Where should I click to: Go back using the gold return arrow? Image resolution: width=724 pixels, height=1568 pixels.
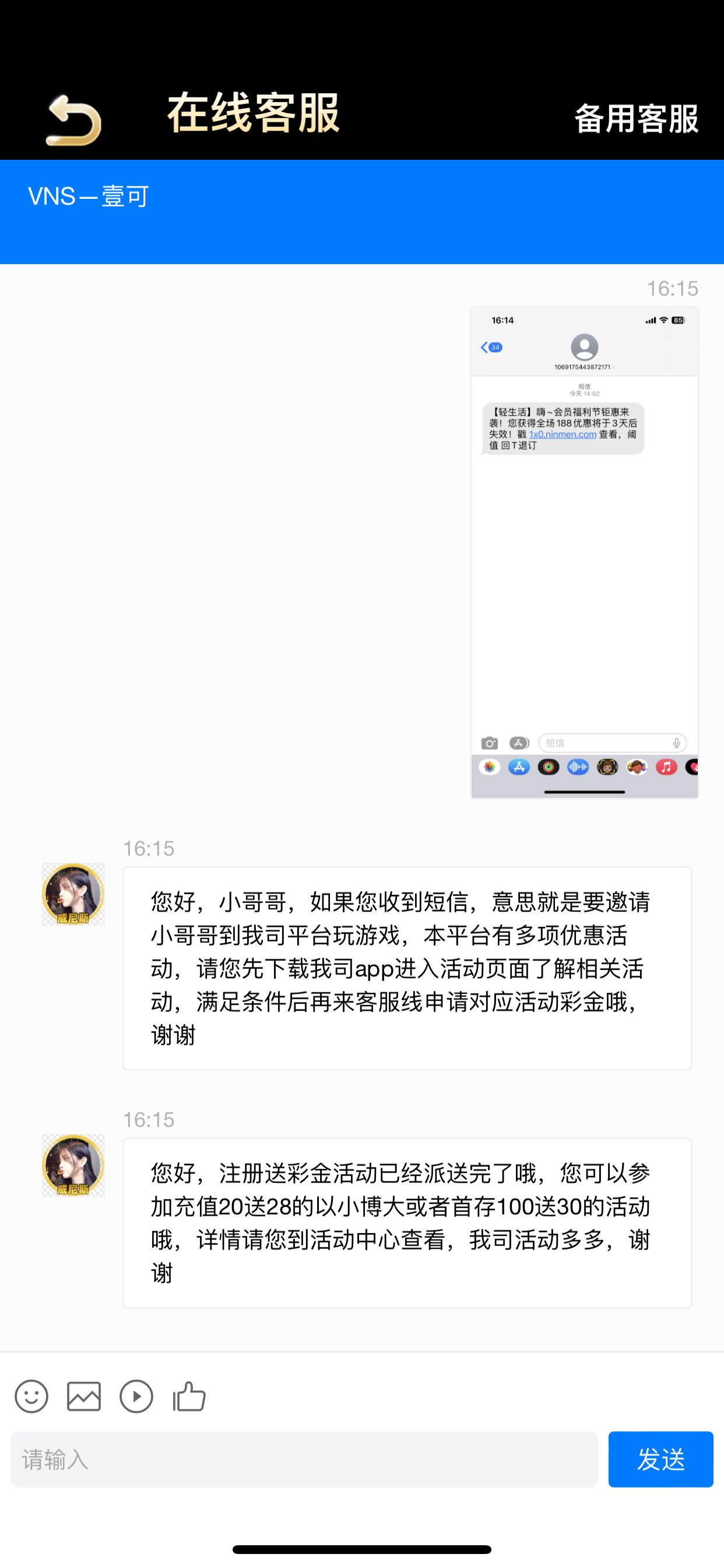(x=73, y=120)
